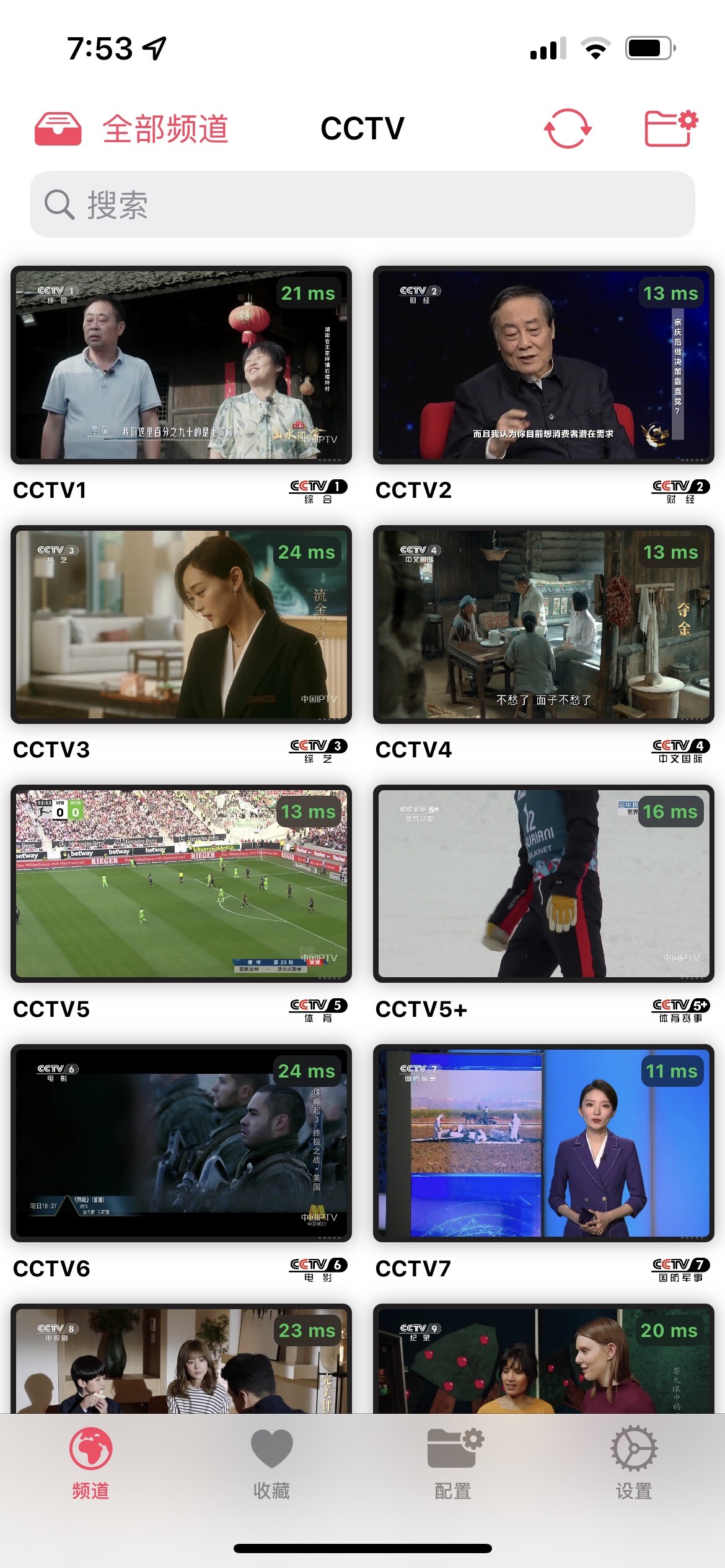Tap the 搜索 search field

pos(362,204)
